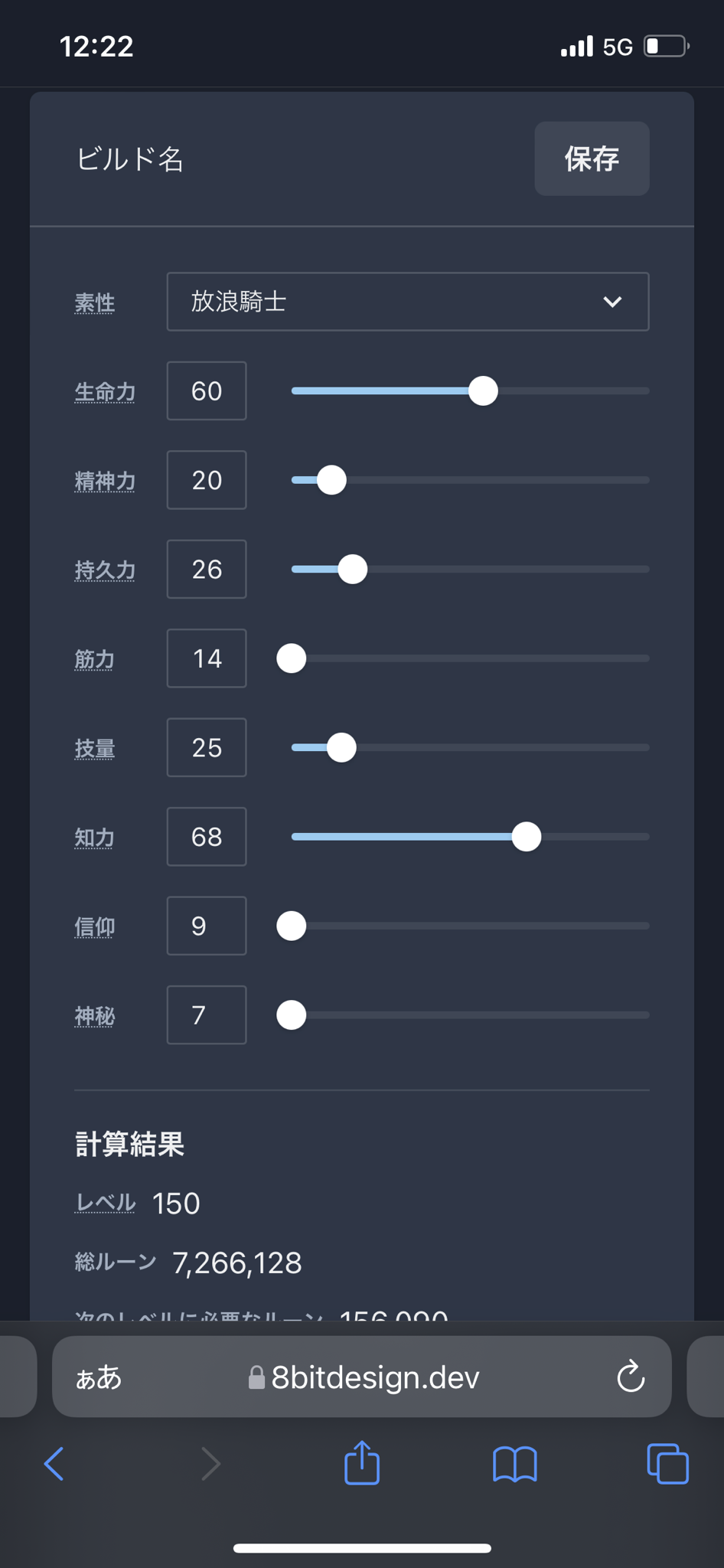
Task: Edit the 神秘 value field
Action: [207, 1015]
